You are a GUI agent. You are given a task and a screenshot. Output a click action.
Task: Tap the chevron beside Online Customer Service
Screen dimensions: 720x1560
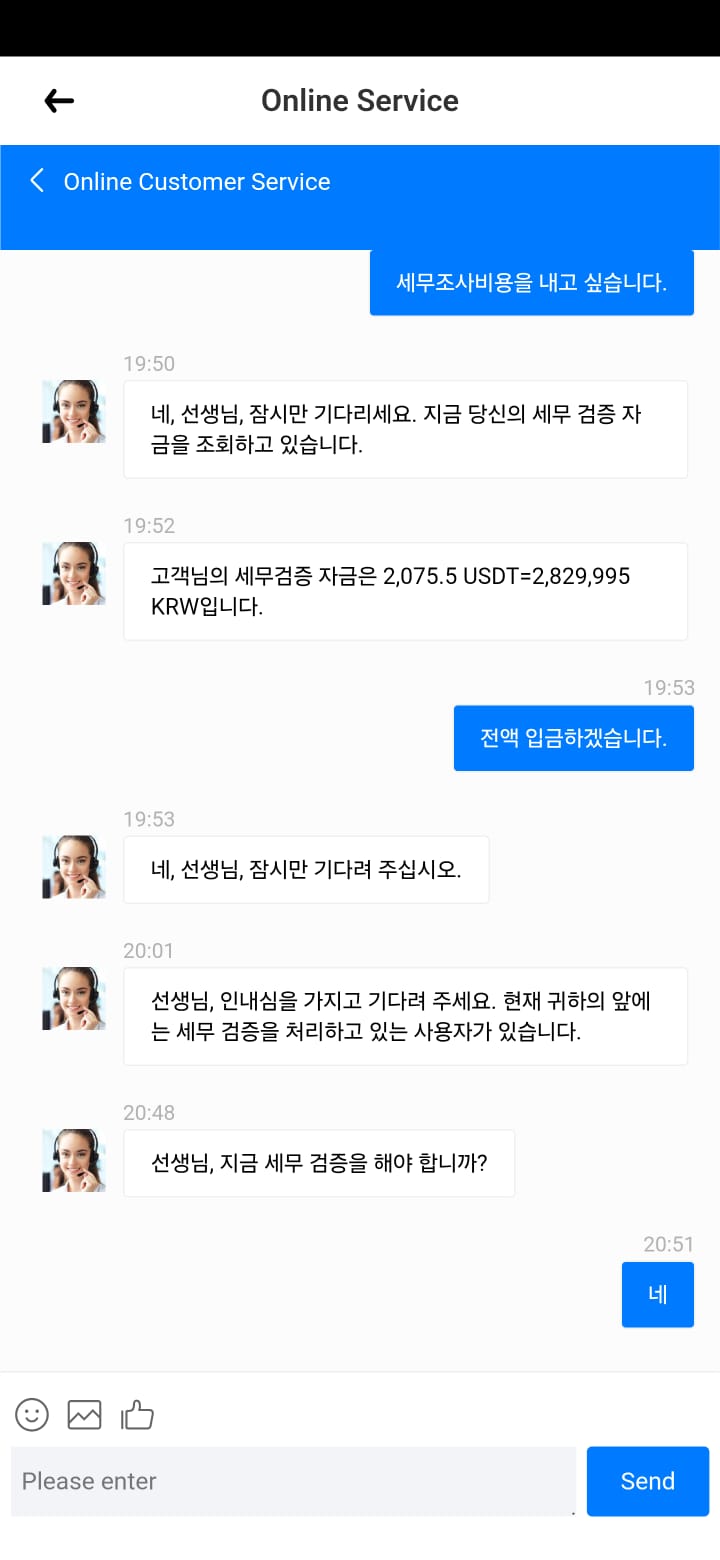(38, 181)
